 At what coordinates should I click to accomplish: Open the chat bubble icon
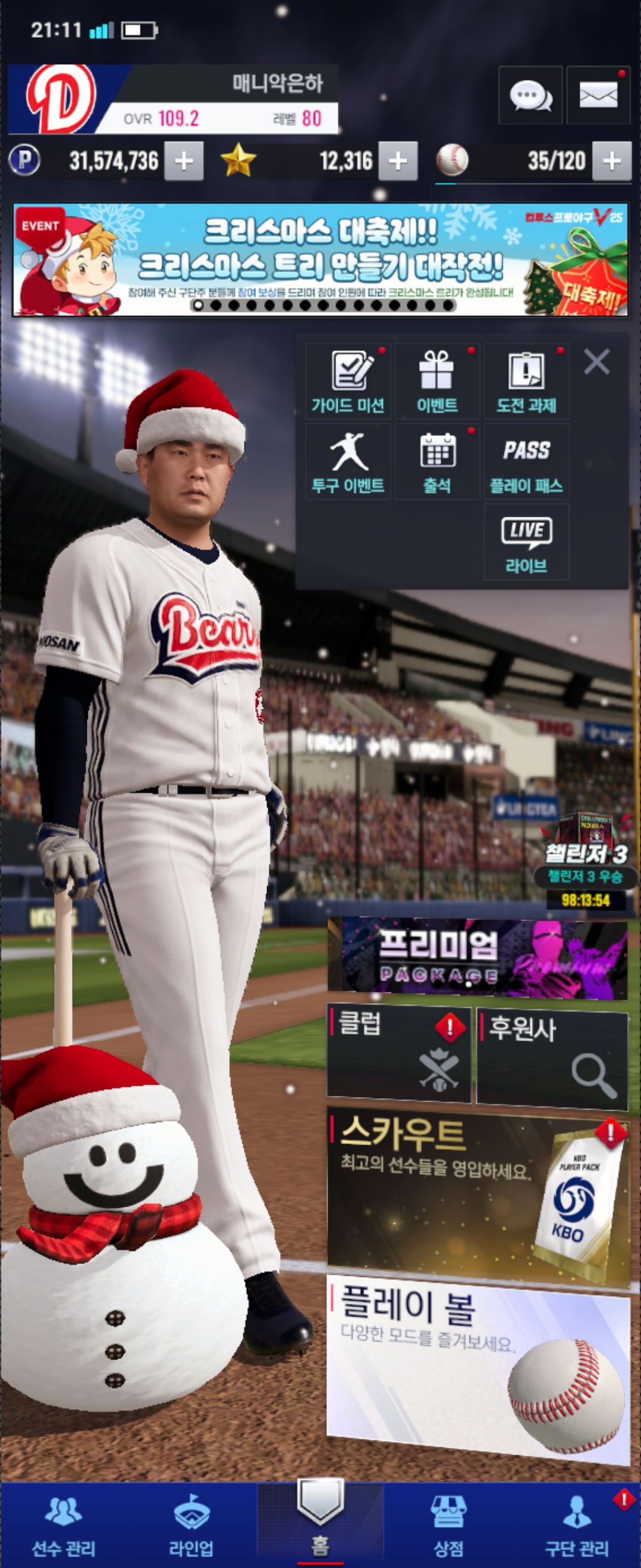tap(529, 96)
